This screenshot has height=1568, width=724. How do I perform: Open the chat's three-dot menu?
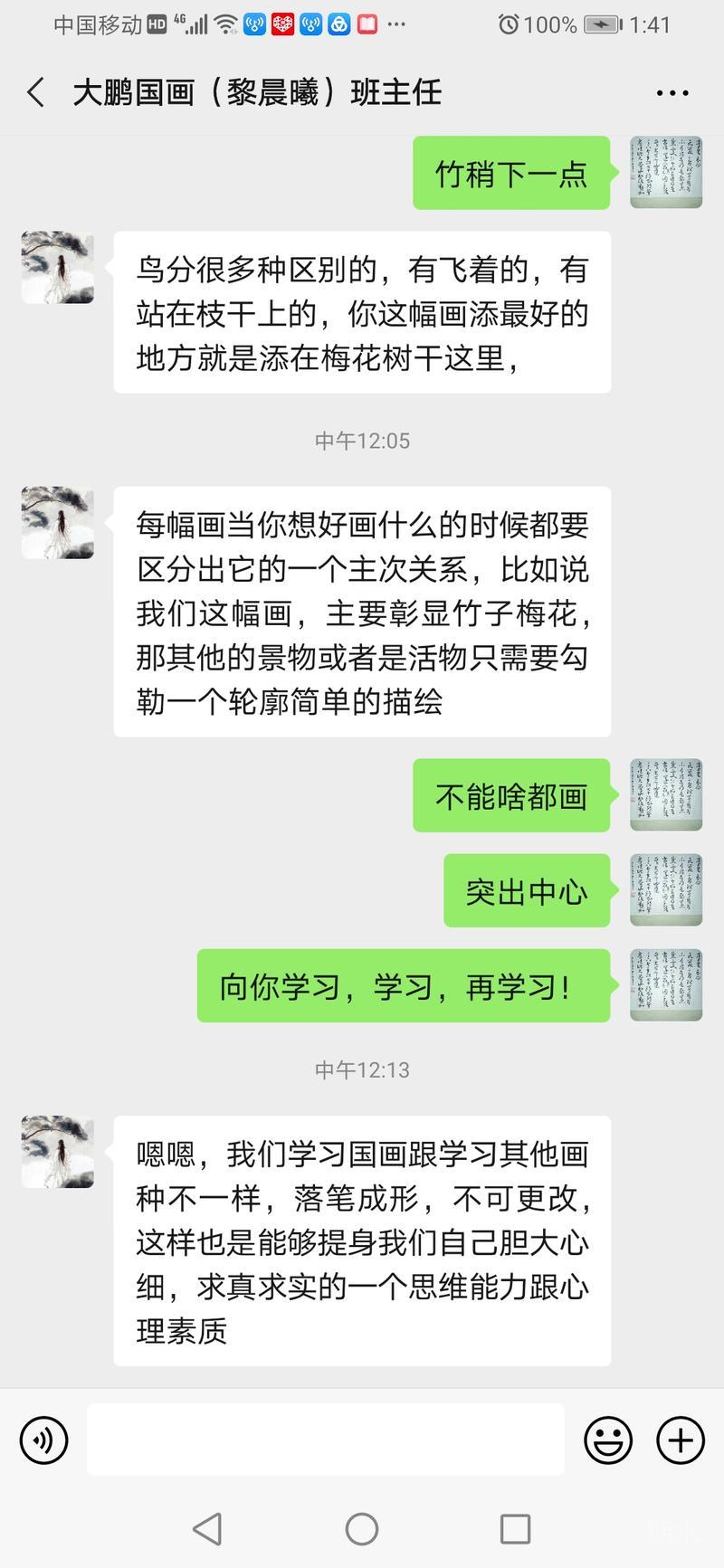click(x=672, y=92)
